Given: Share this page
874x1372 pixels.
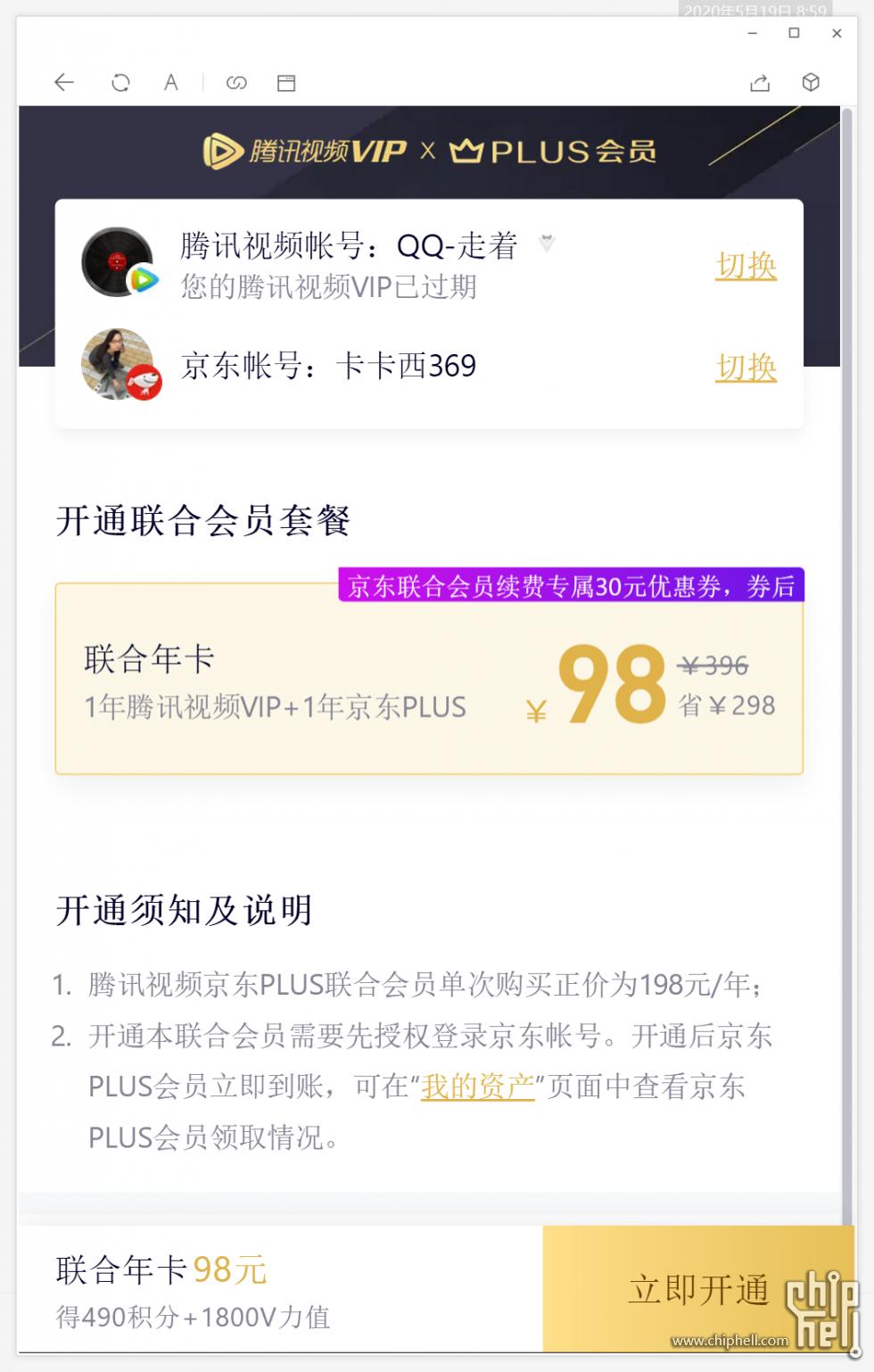Looking at the screenshot, I should tap(760, 83).
